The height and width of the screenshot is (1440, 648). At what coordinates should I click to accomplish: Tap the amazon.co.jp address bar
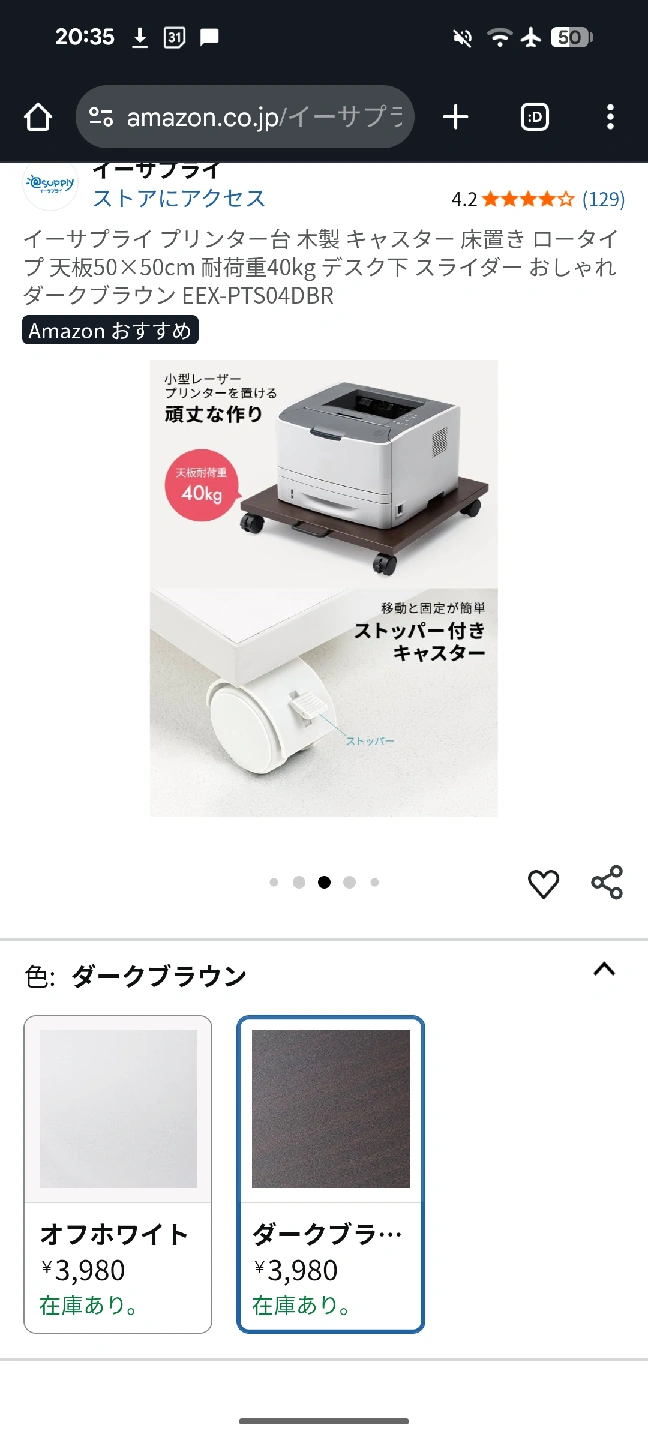pos(245,118)
